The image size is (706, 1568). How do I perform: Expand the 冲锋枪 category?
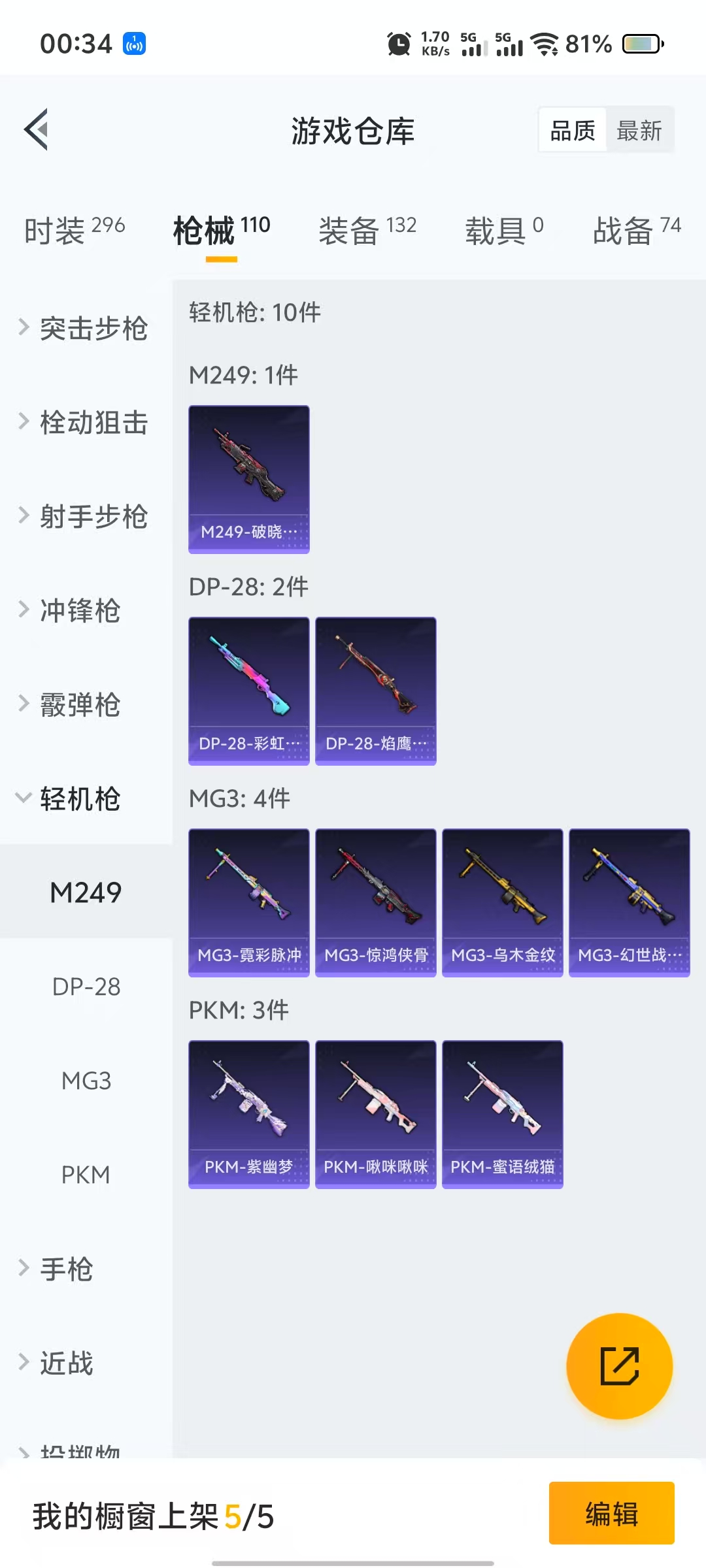78,610
